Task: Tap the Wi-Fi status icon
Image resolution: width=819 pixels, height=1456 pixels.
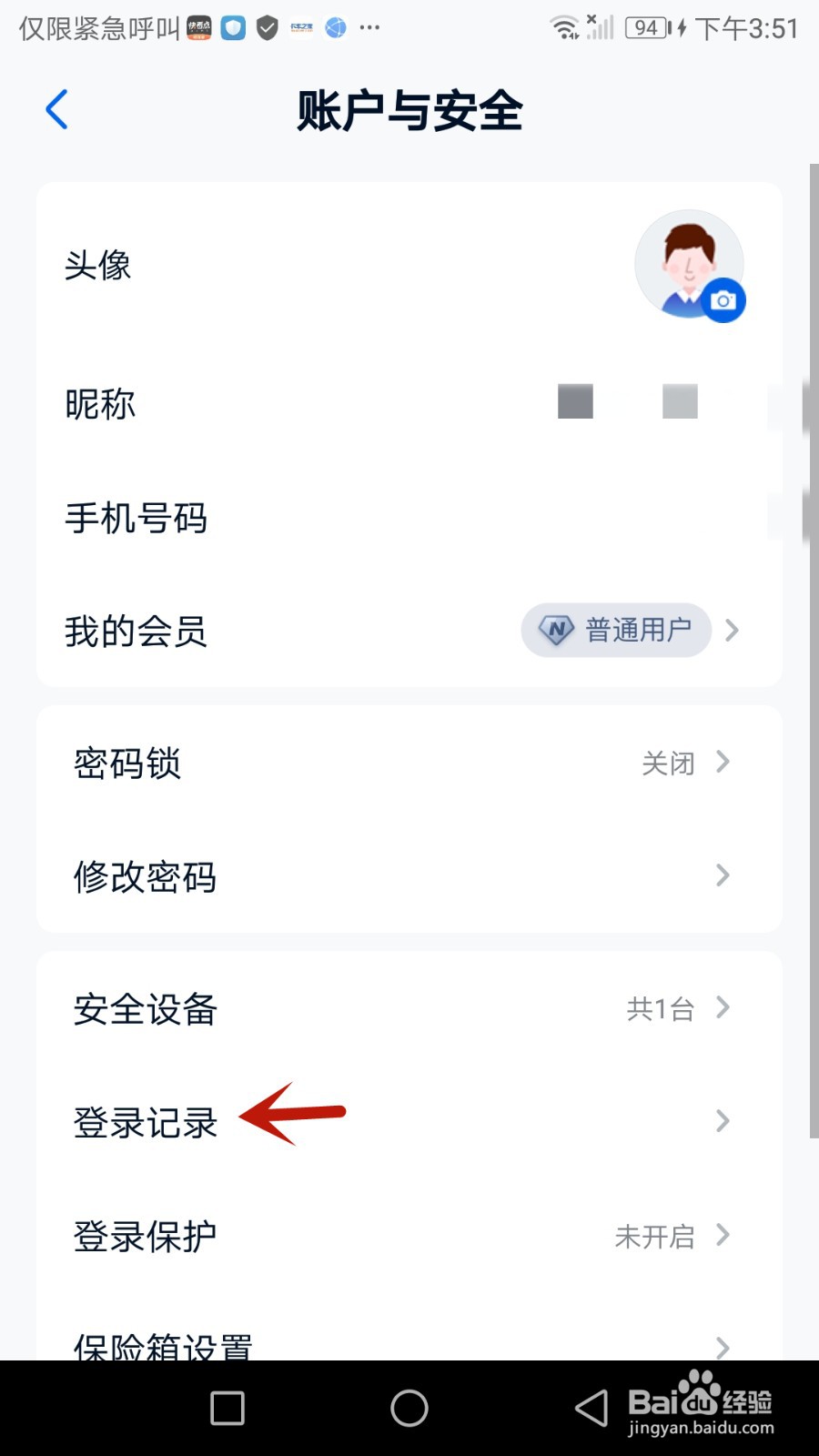Action: coord(566,27)
